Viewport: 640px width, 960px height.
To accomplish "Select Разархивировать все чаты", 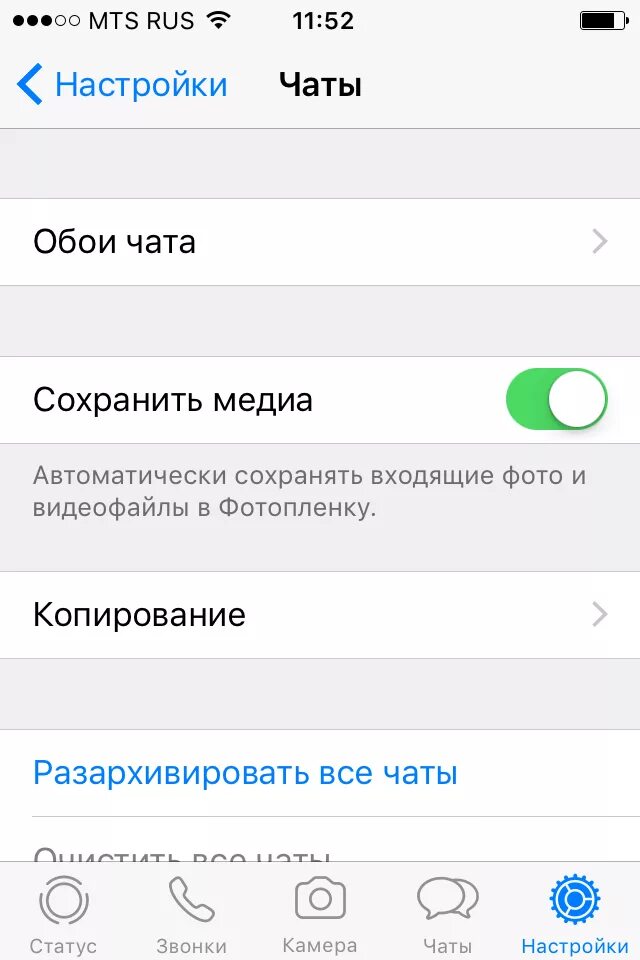I will point(245,773).
